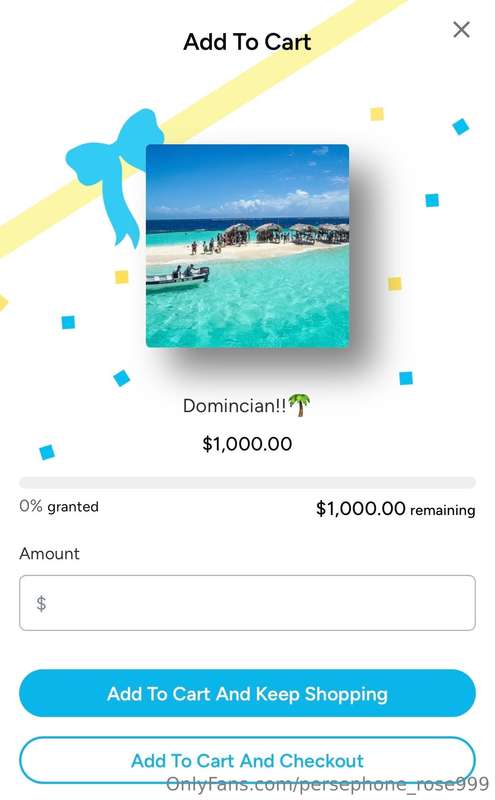Select Add To Cart And Keep Shopping
Screen dimensions: 495x800
click(x=248, y=693)
